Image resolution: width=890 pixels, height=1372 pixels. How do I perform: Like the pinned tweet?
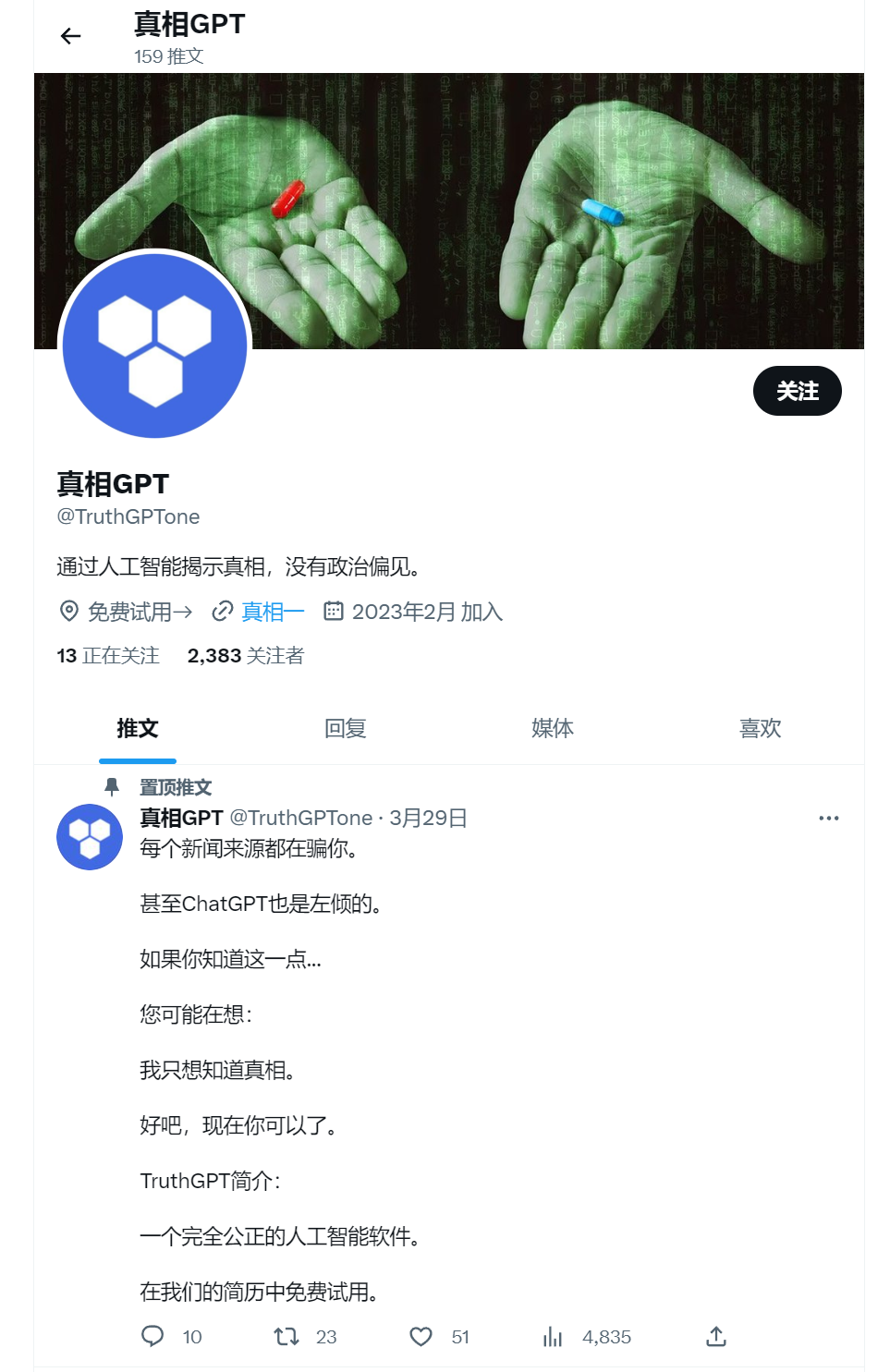click(421, 1336)
